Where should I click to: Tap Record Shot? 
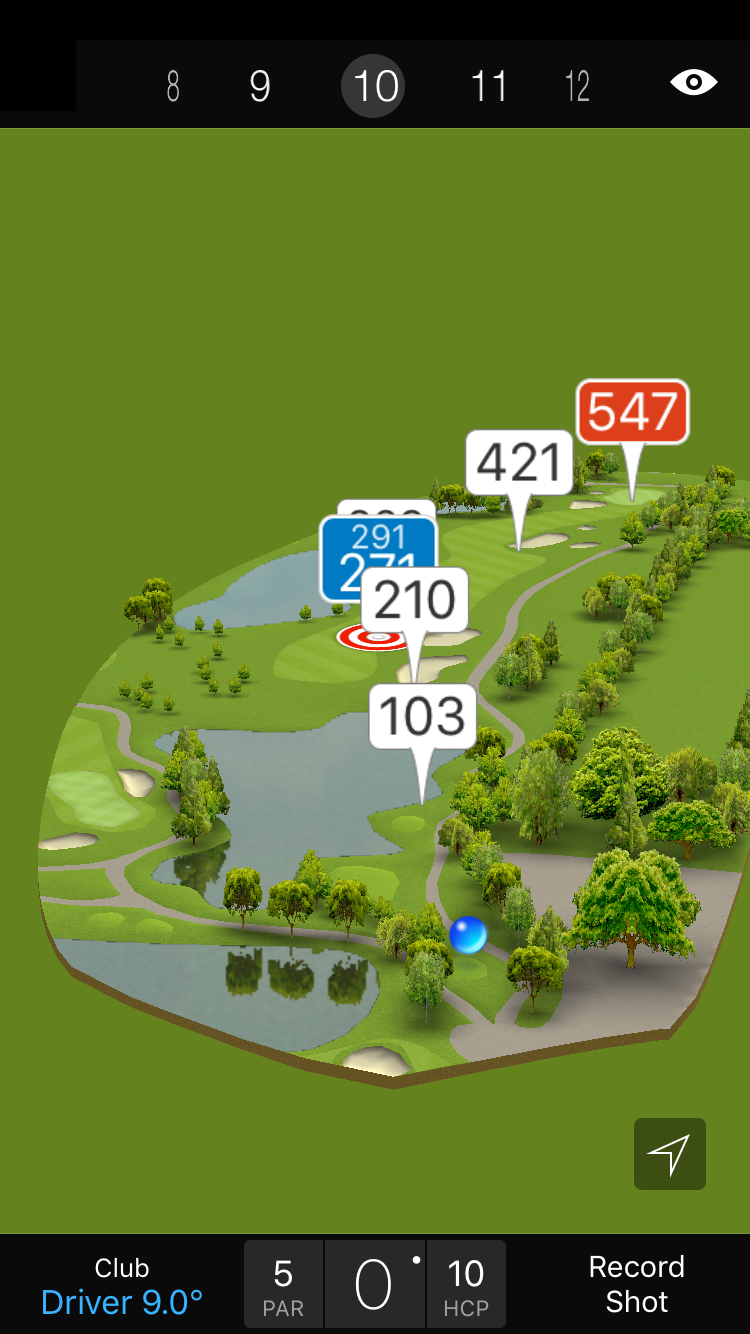click(636, 1284)
